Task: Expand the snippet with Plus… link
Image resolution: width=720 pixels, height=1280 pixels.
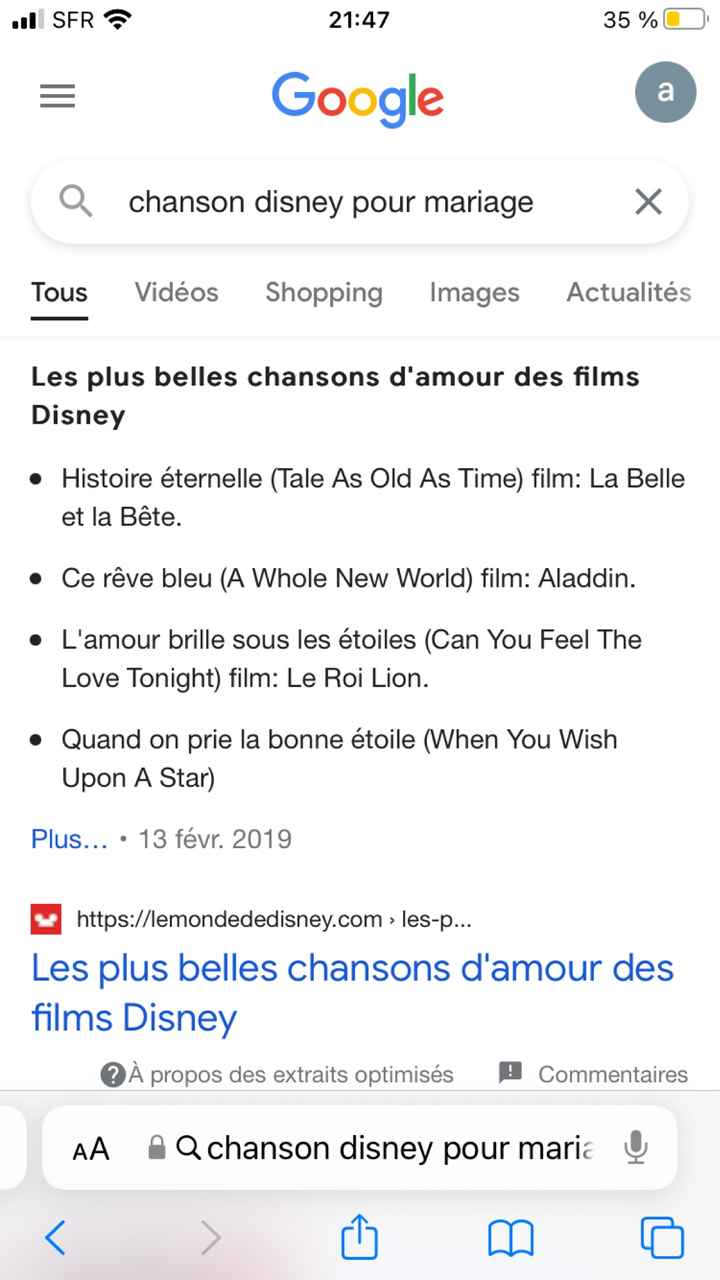Action: (69, 839)
